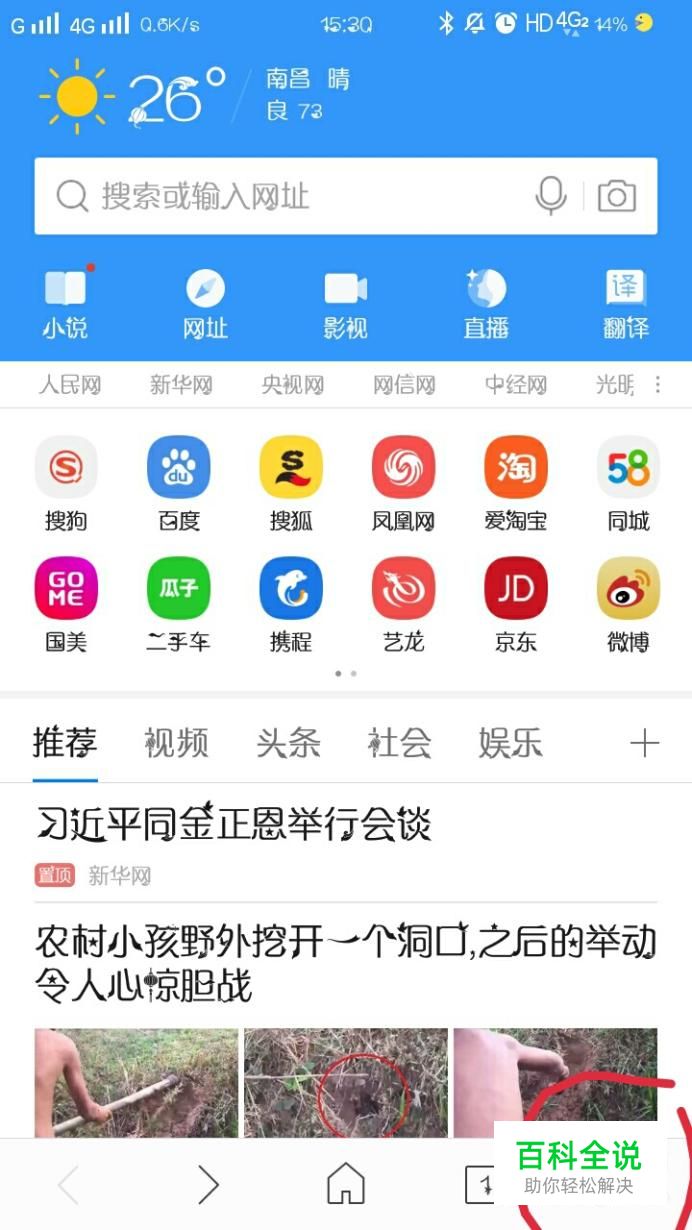The image size is (692, 1230).
Task: Open the 人民网 link
Action: point(70,385)
